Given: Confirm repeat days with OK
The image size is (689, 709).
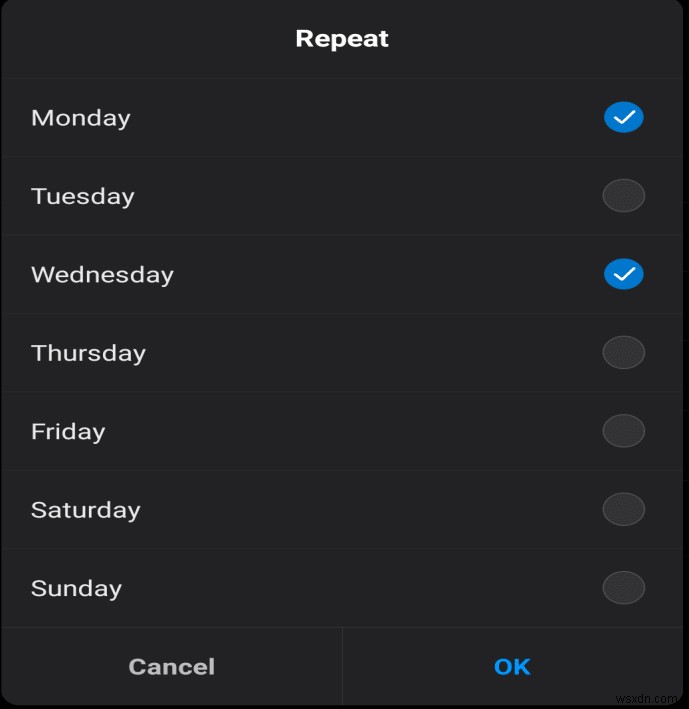Looking at the screenshot, I should (x=512, y=667).
